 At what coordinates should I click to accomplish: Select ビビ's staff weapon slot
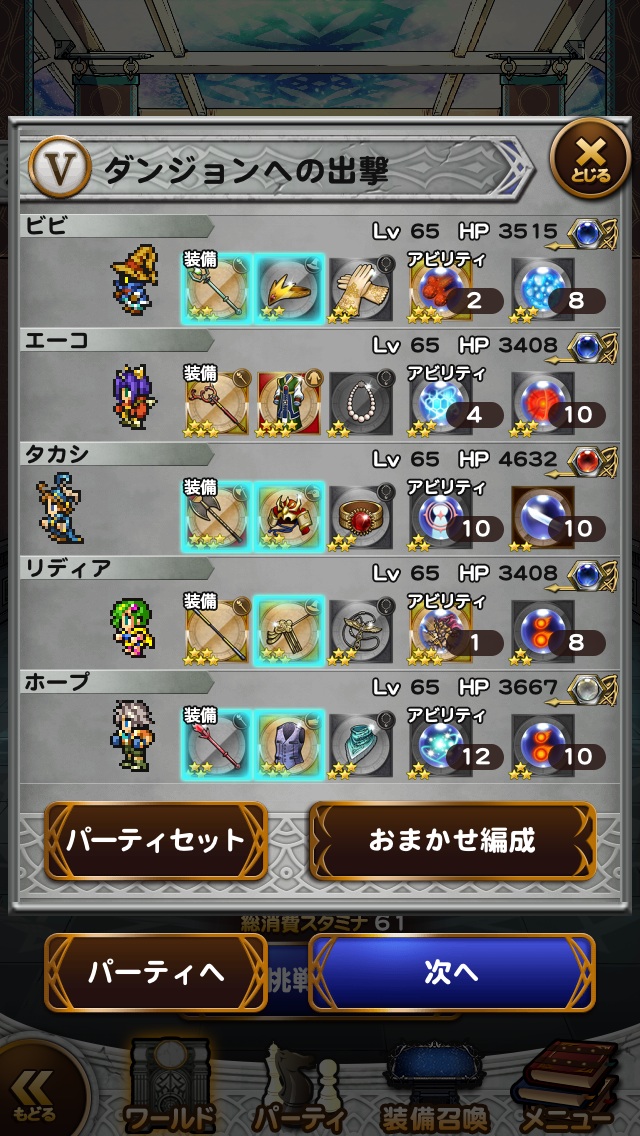(218, 289)
